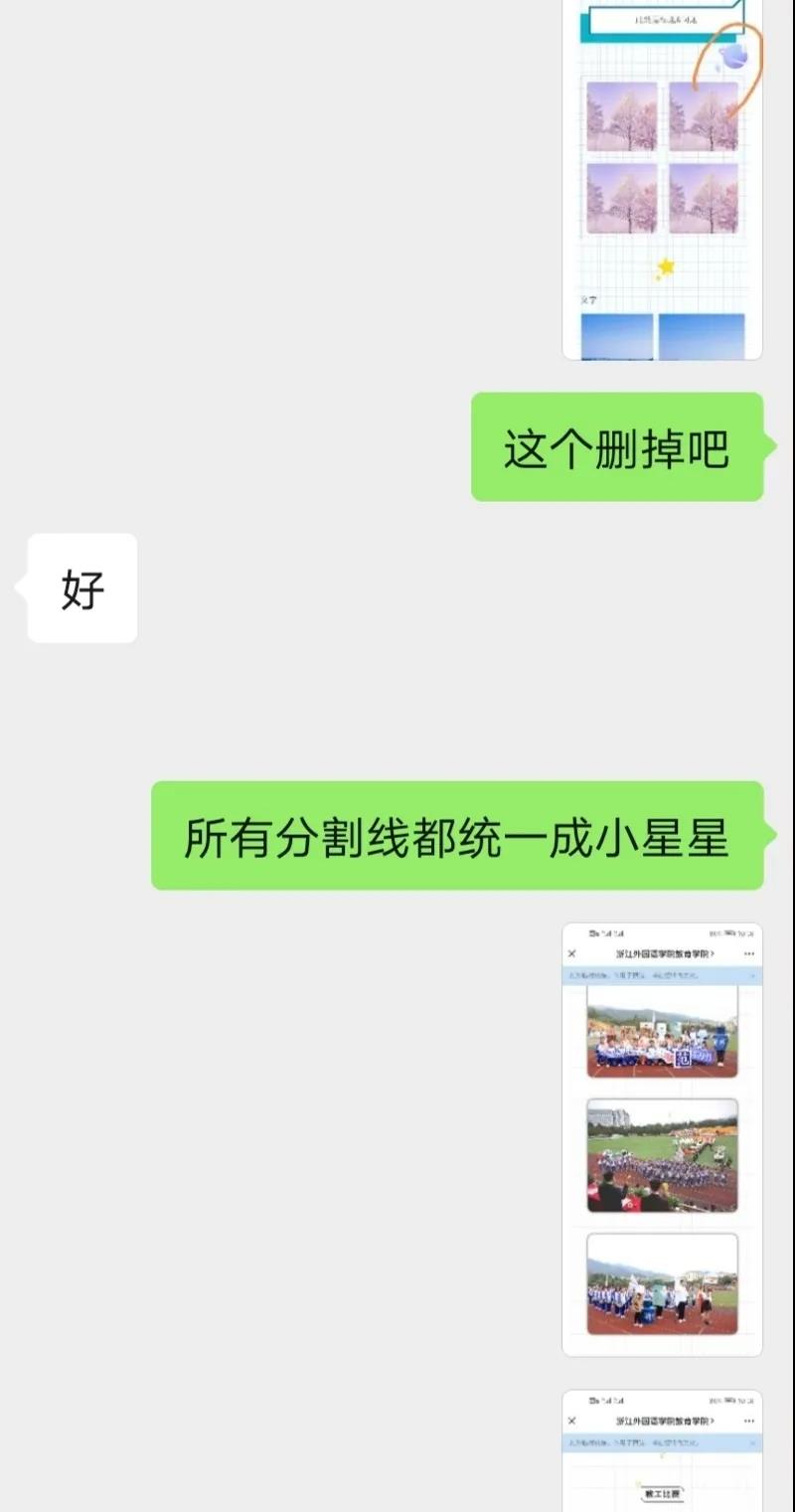Screen dimensions: 795x1512
Task: Open the partly visible last screenshot message
Action: click(662, 1451)
